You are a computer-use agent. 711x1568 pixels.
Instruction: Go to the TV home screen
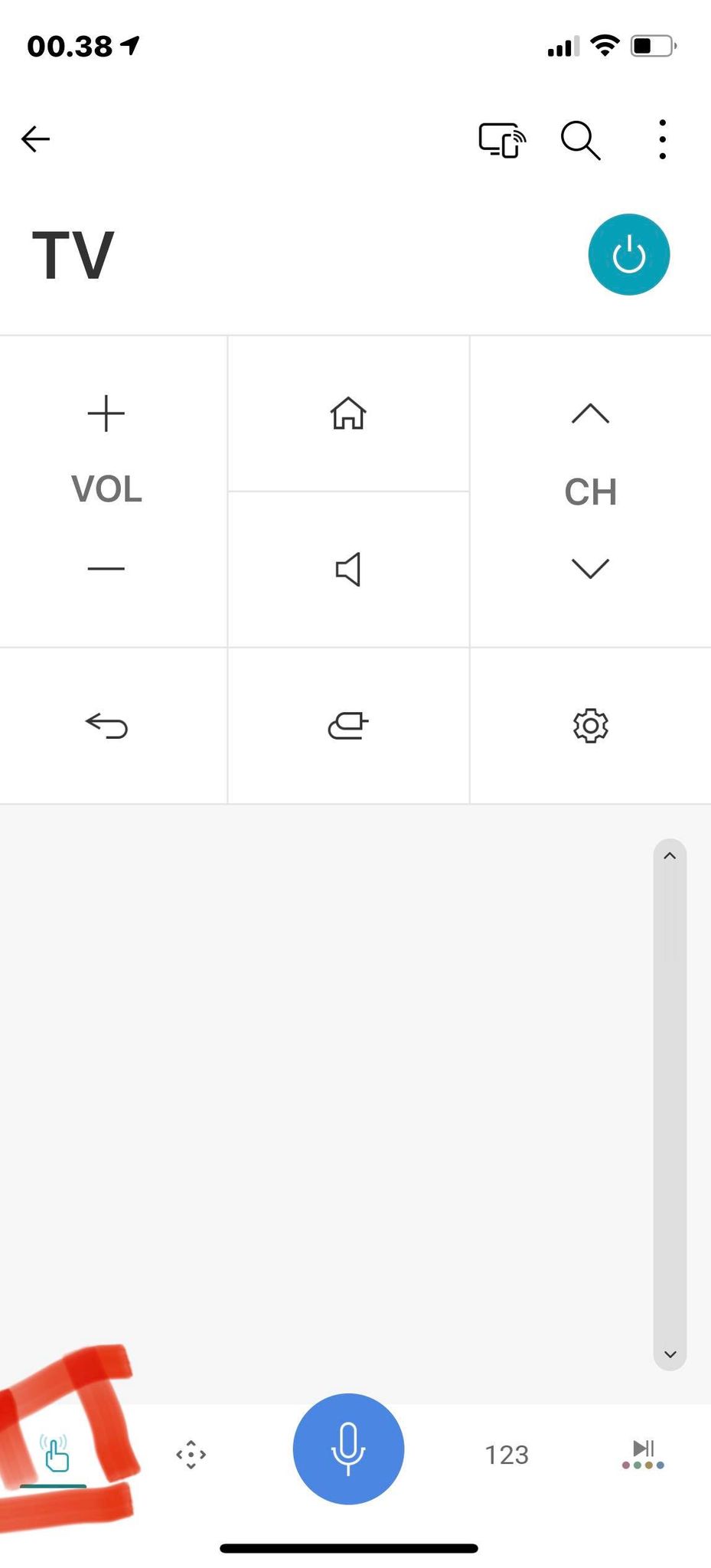(348, 413)
